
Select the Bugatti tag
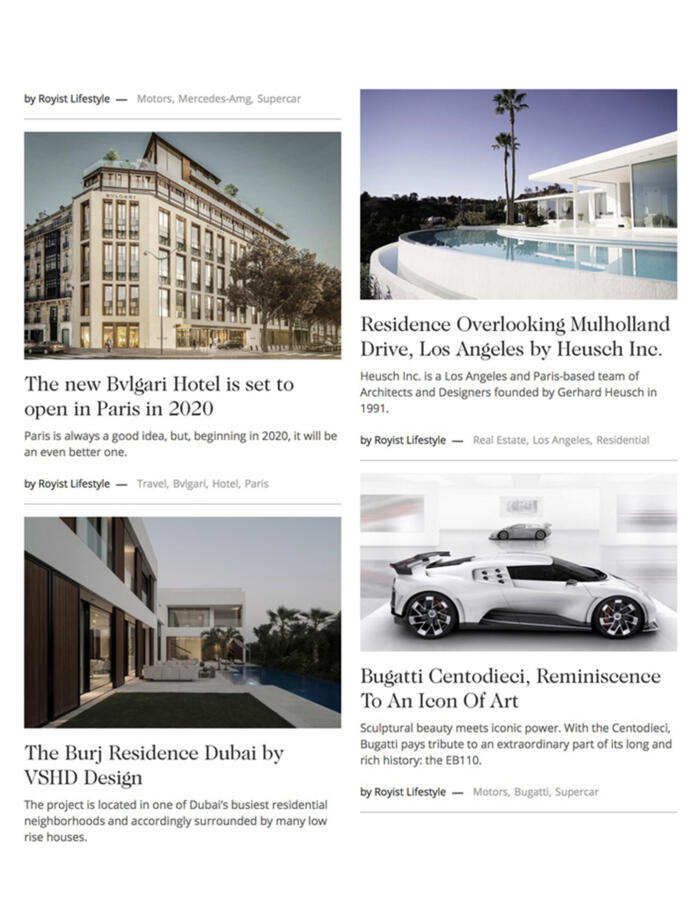pyautogui.click(x=531, y=792)
